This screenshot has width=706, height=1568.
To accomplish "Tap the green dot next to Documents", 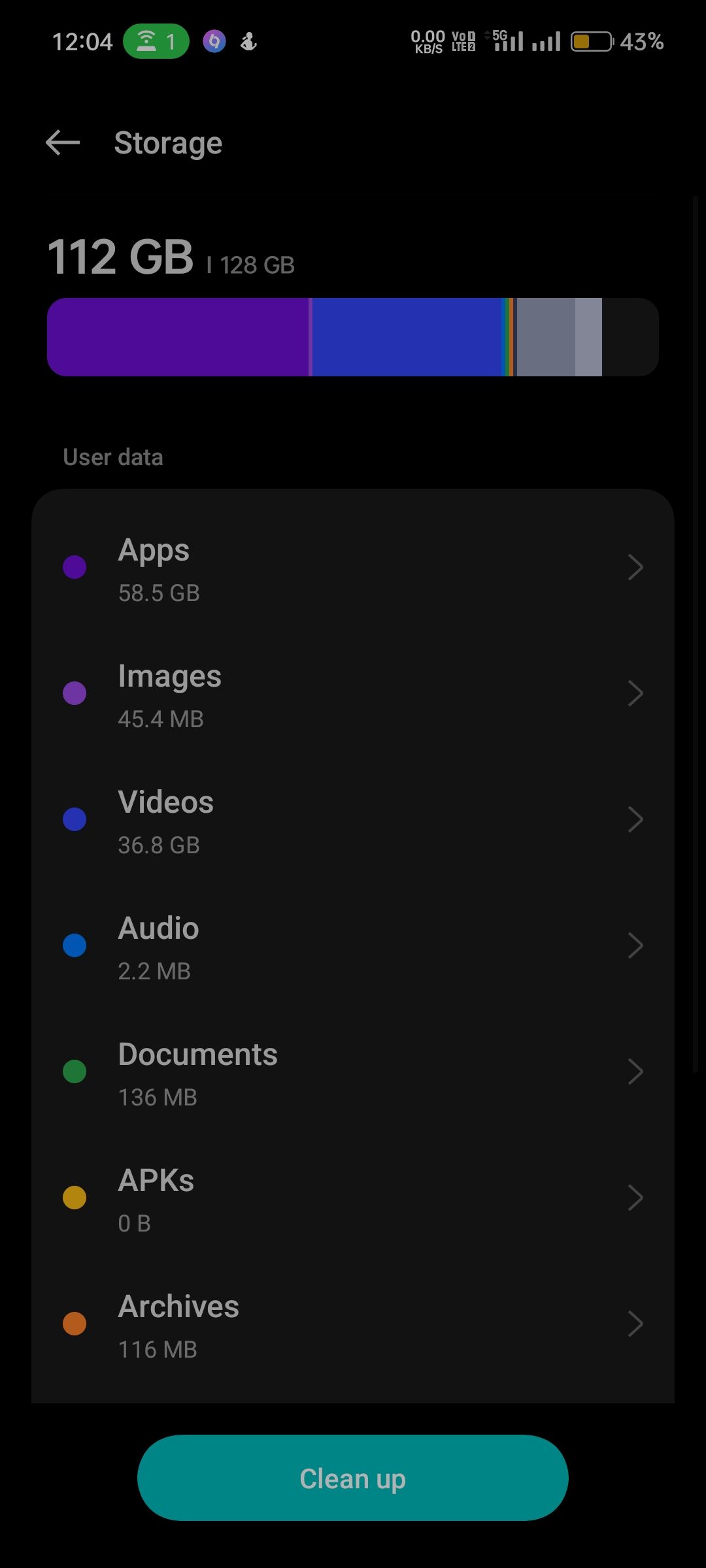I will pyautogui.click(x=75, y=1071).
